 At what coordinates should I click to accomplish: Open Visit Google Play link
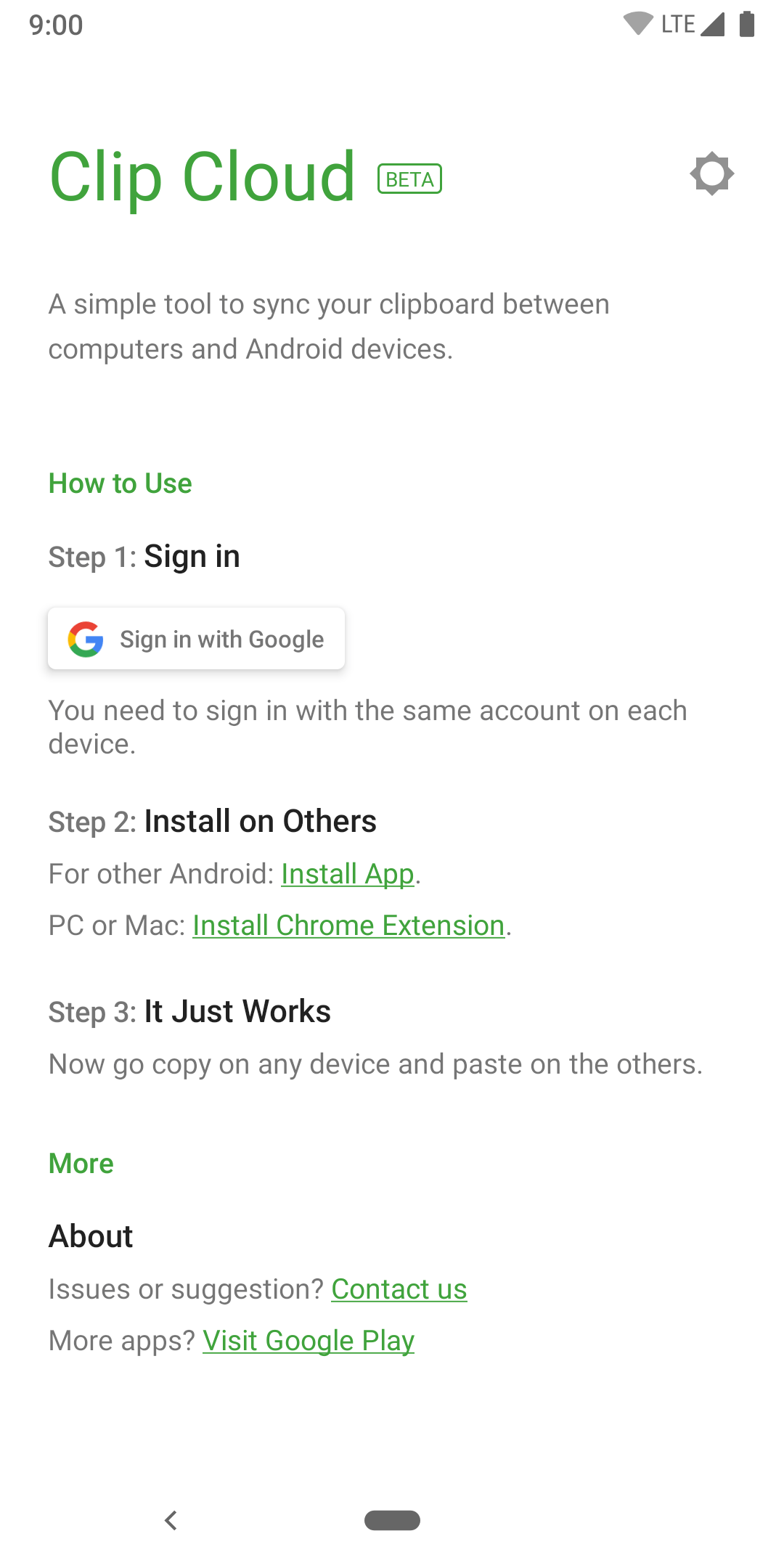(309, 1340)
